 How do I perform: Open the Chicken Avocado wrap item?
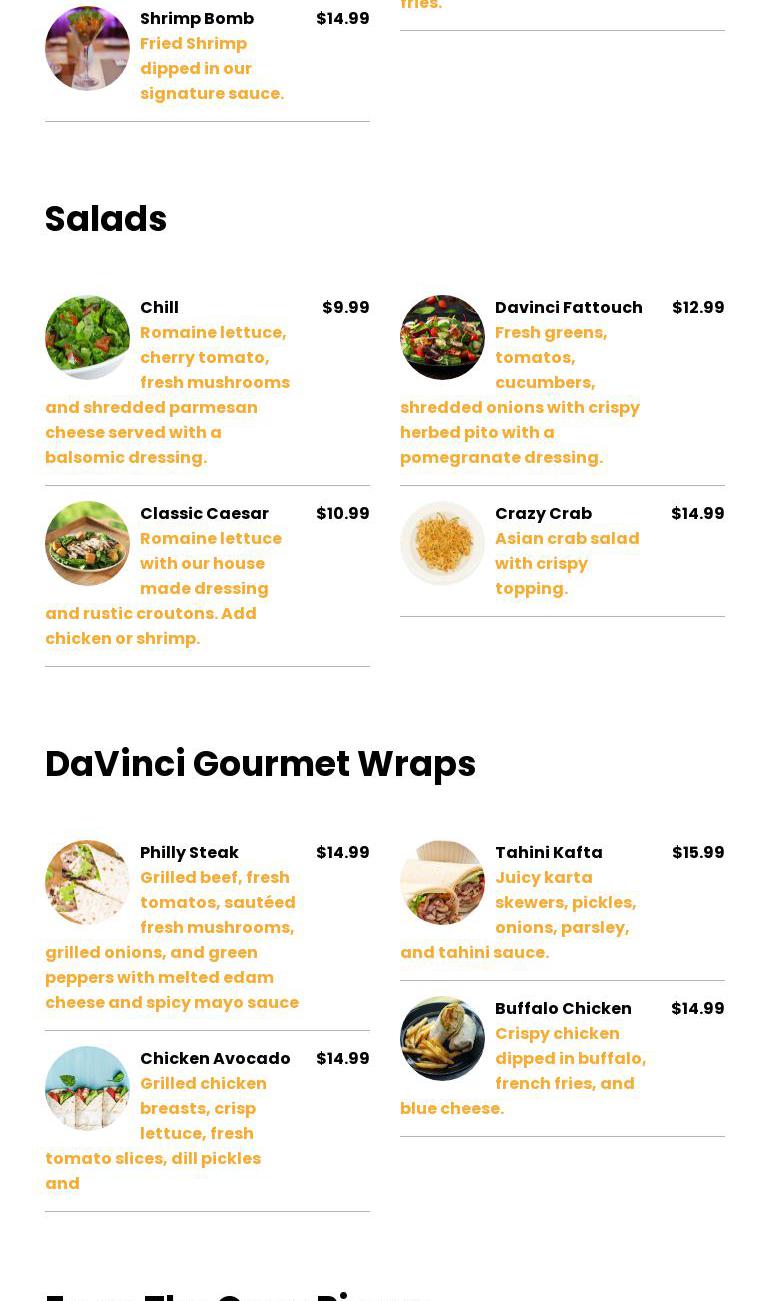click(x=215, y=1059)
